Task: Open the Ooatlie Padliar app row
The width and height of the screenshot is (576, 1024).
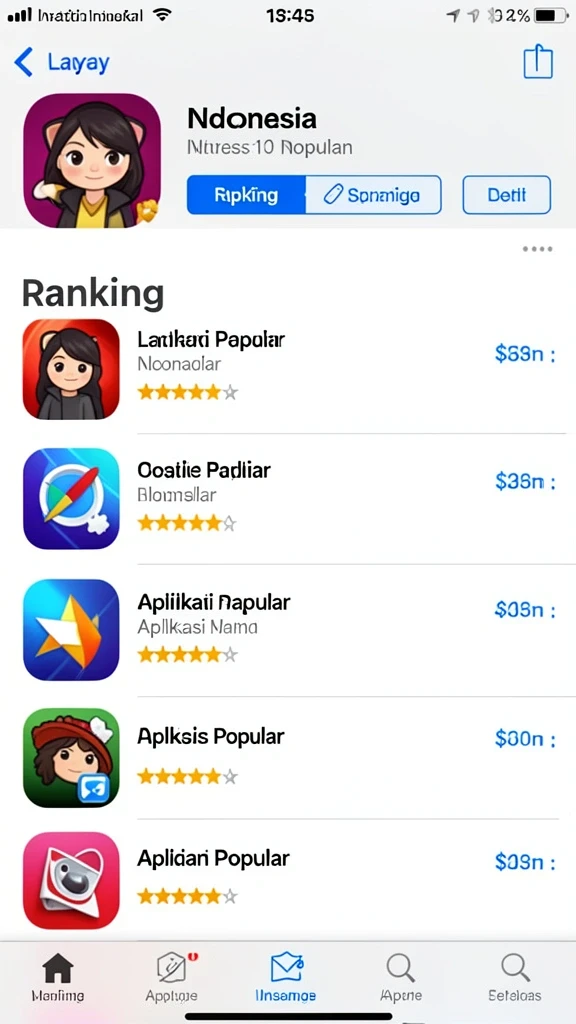Action: (x=290, y=498)
